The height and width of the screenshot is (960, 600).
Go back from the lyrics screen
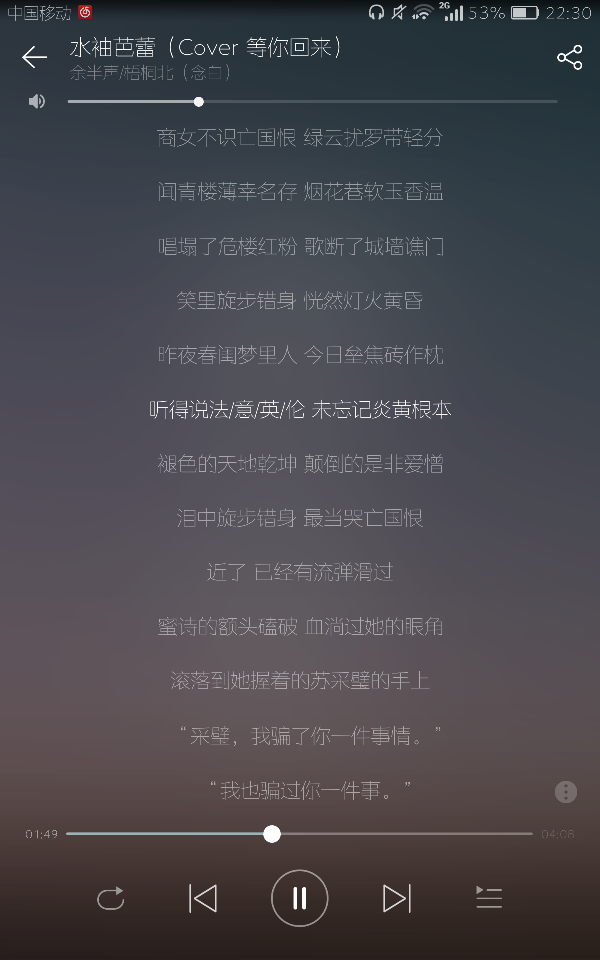pos(34,58)
